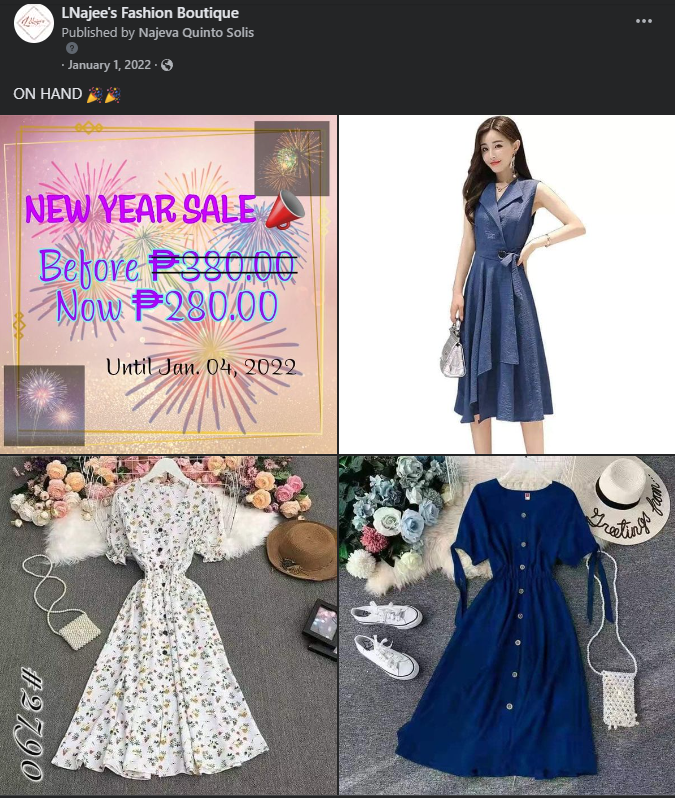Open the New Year Sale photo

pyautogui.click(x=169, y=283)
